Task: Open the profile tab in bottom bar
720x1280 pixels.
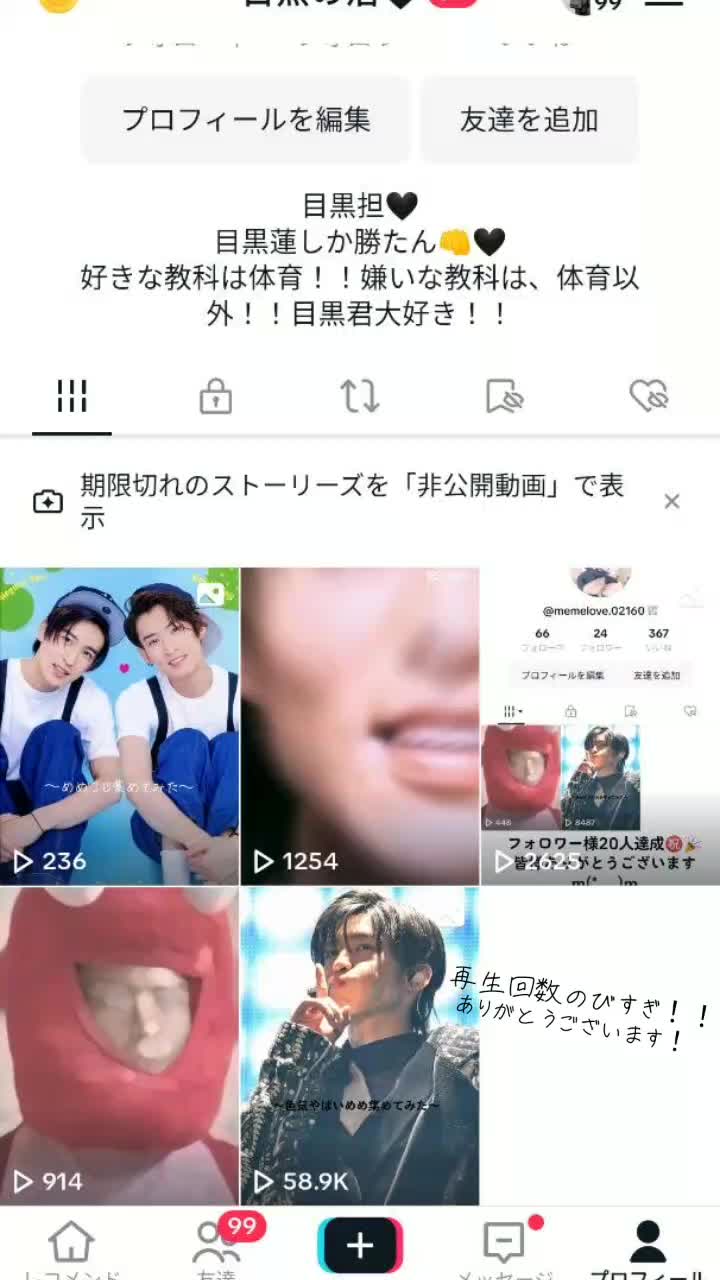Action: (x=648, y=1247)
